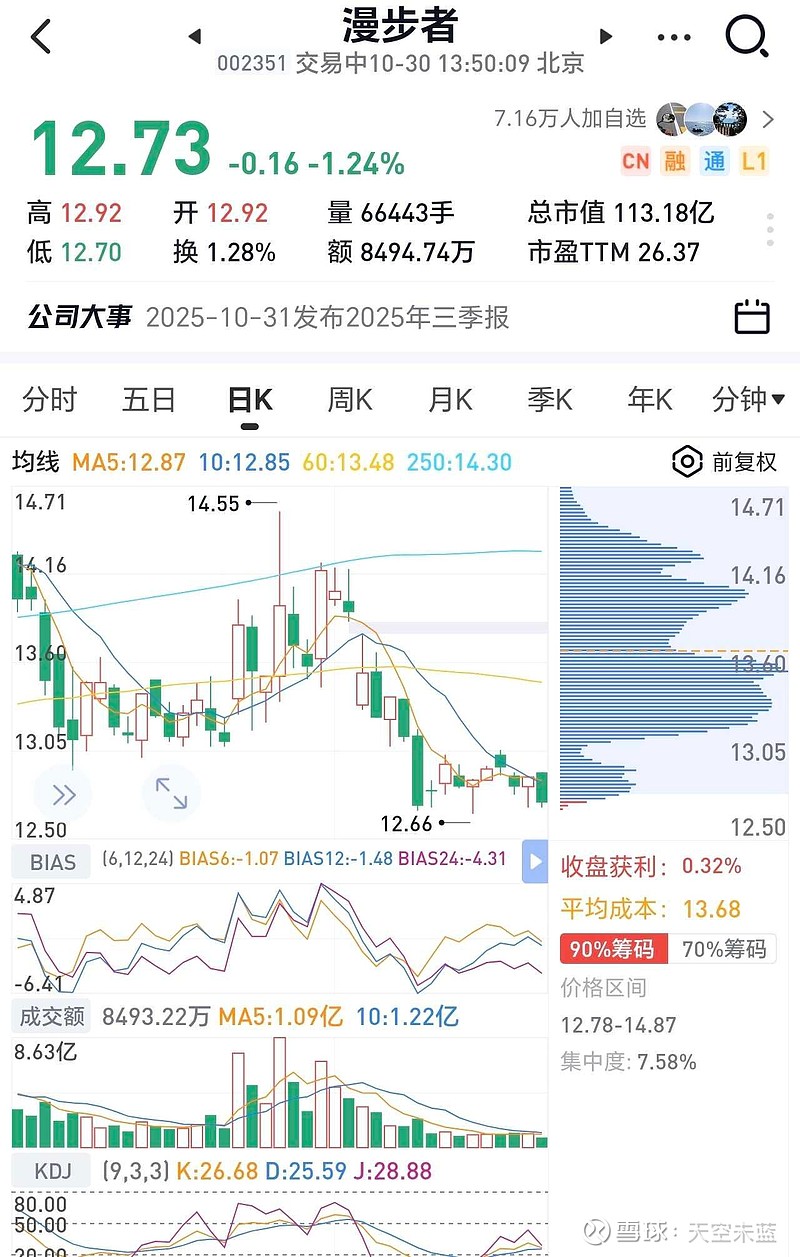800x1257 pixels.
Task: Change 前复权 adjustment setting
Action: [725, 462]
